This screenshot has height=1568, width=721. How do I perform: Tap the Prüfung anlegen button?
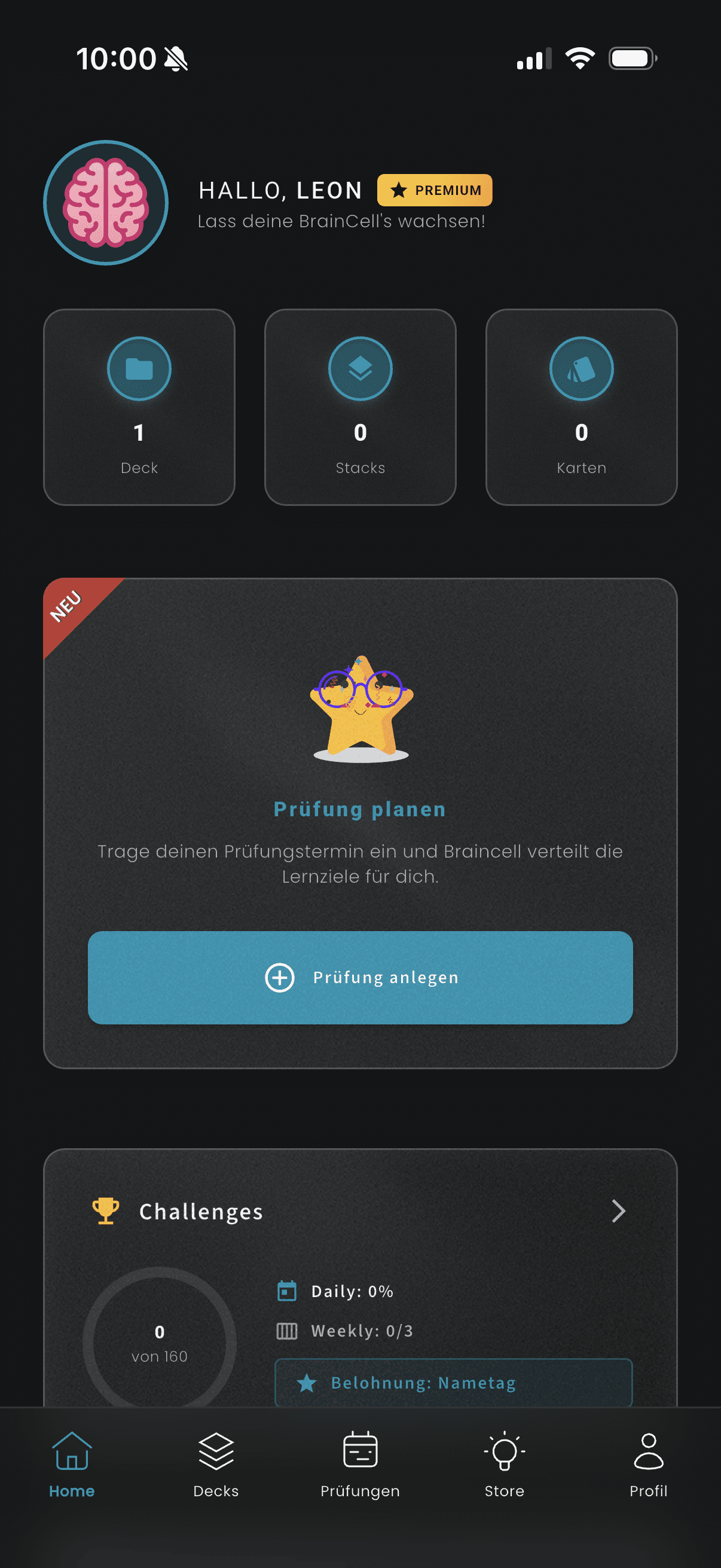[x=360, y=977]
